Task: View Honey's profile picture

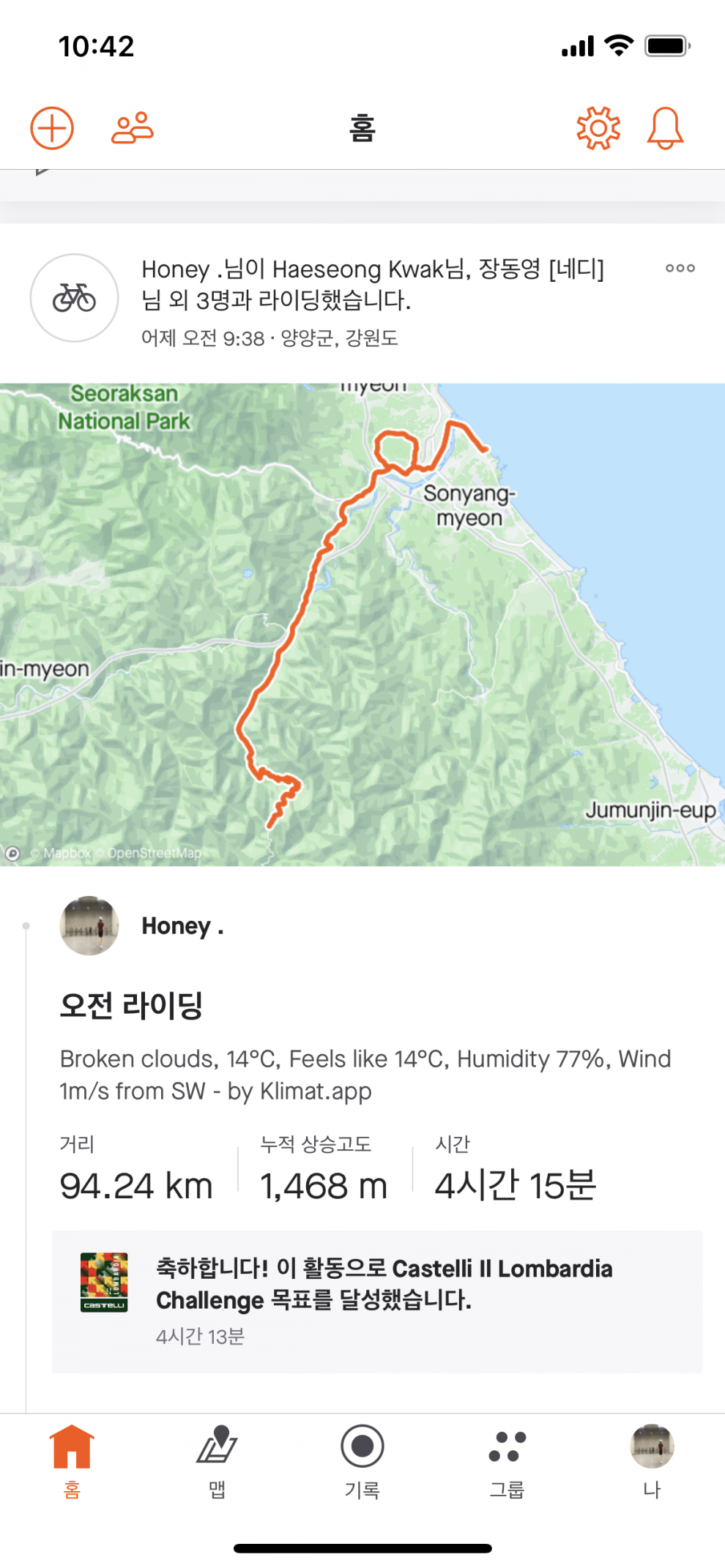Action: [x=89, y=925]
